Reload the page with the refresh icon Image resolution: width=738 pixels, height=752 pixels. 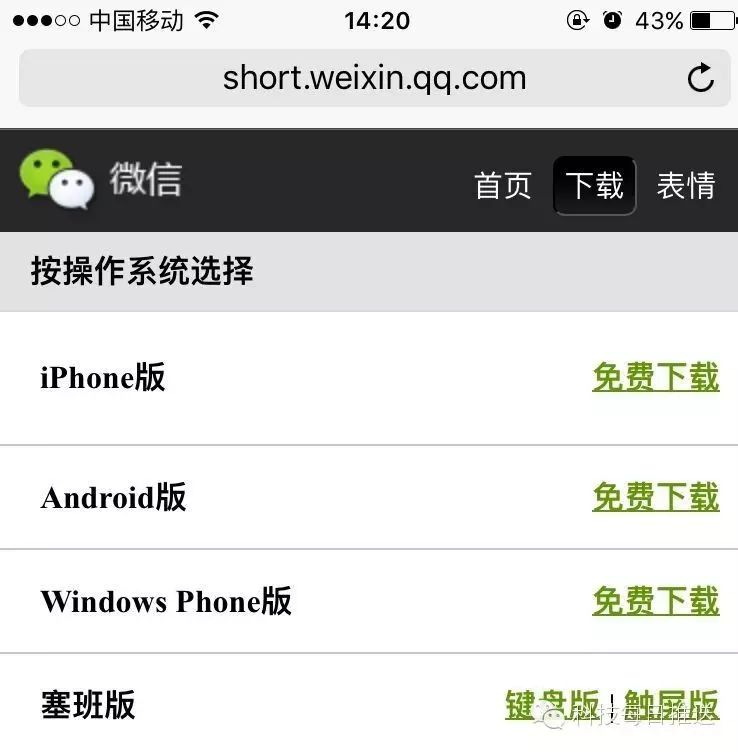[x=701, y=78]
